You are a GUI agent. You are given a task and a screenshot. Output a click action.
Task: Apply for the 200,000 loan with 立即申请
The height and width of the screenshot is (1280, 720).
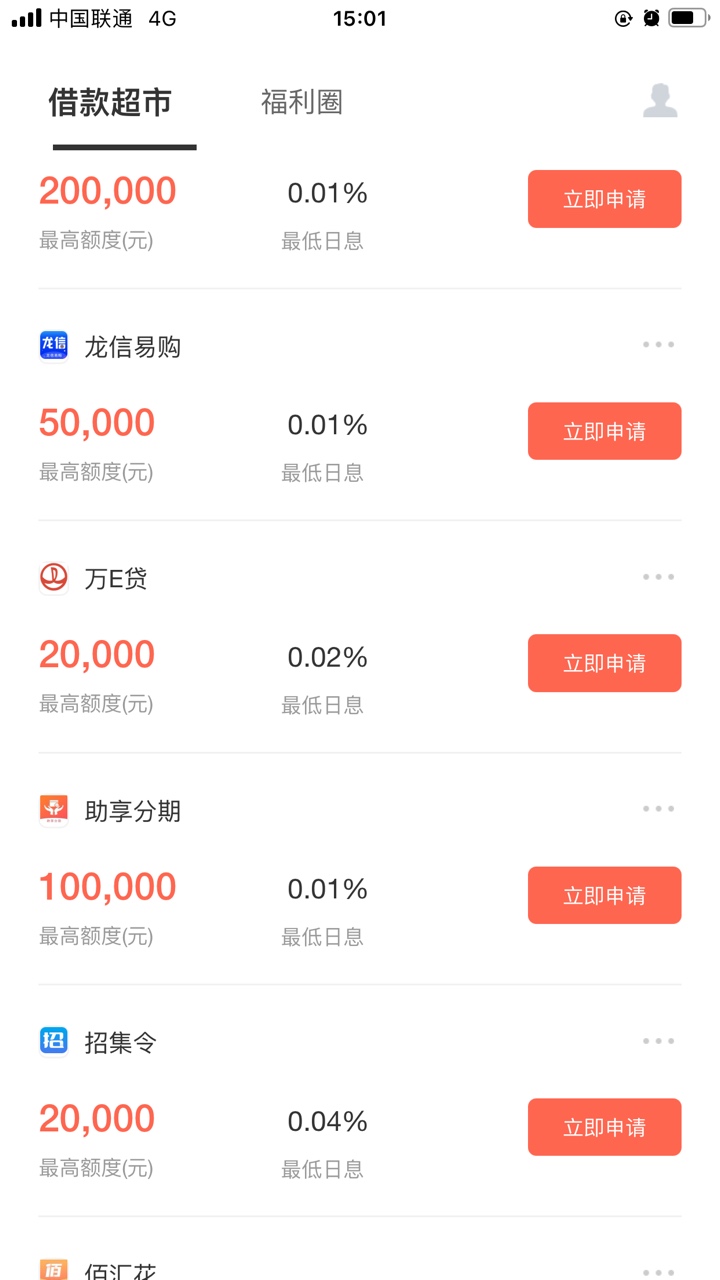(x=604, y=199)
